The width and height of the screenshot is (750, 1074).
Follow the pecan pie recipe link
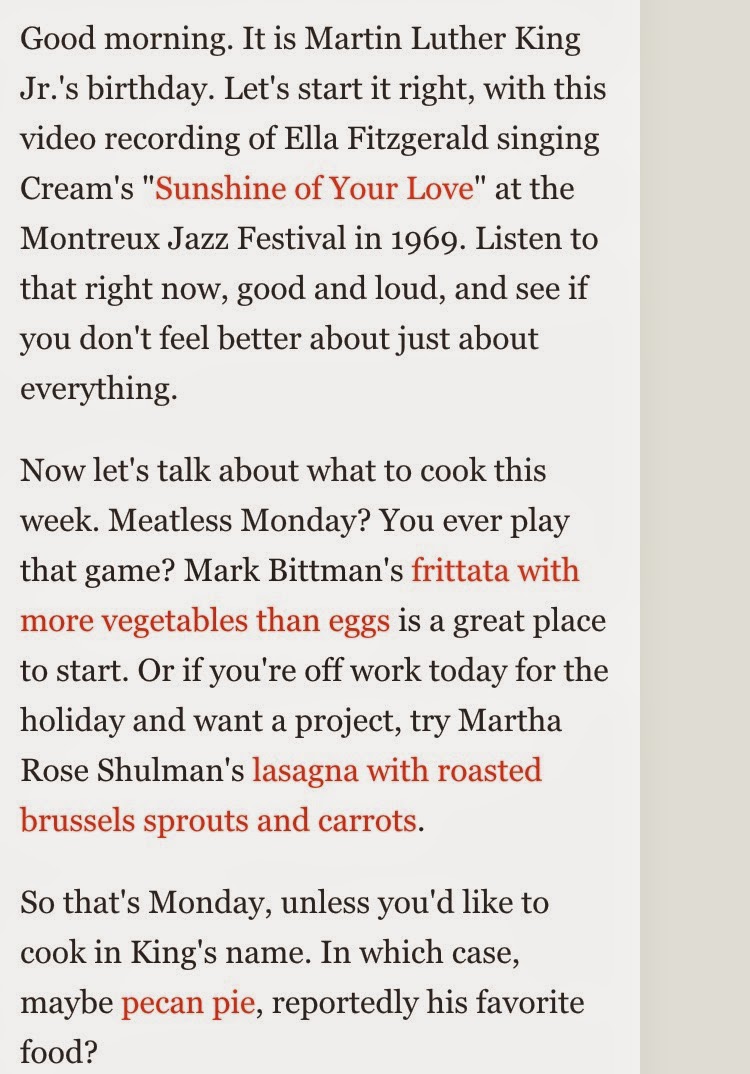tap(188, 1003)
